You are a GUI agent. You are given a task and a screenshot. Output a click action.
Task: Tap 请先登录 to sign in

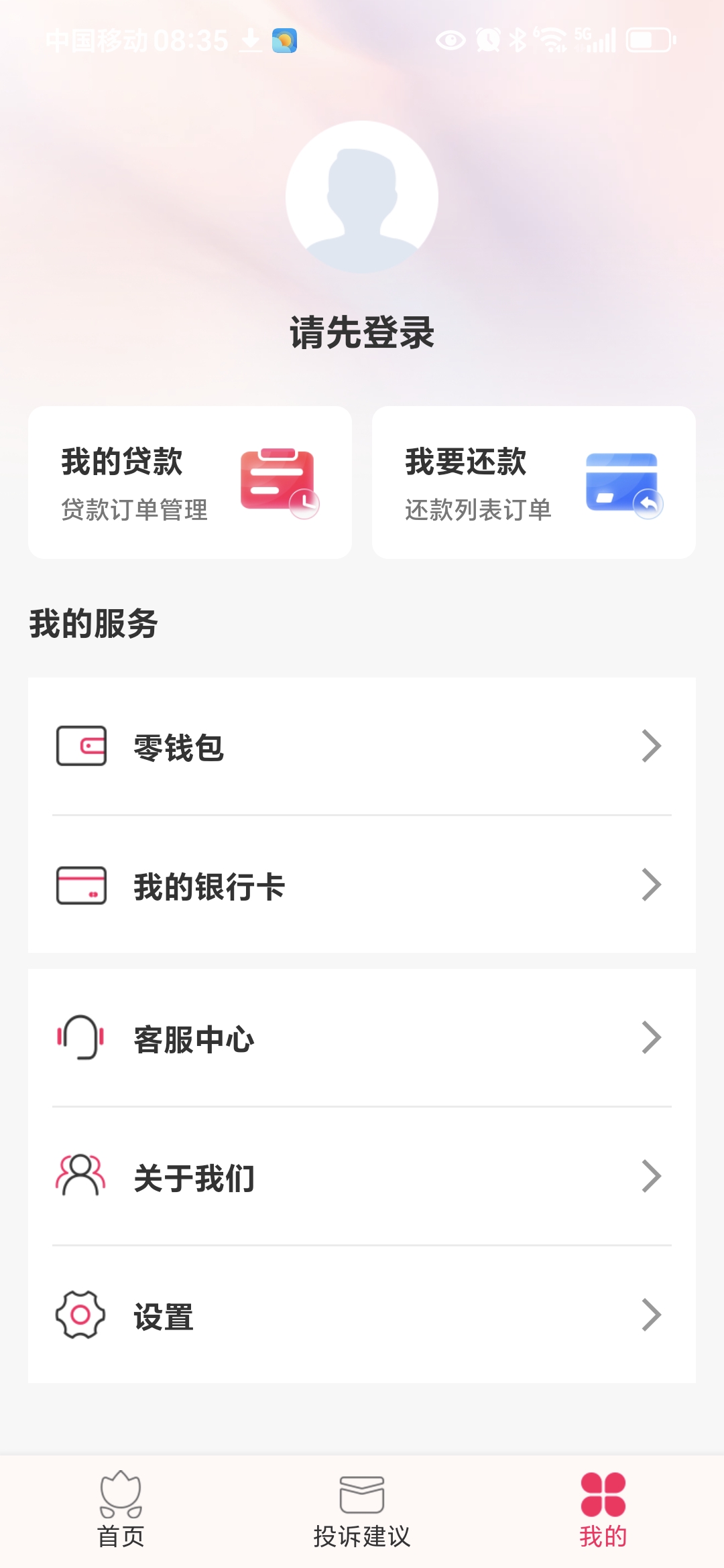(362, 332)
